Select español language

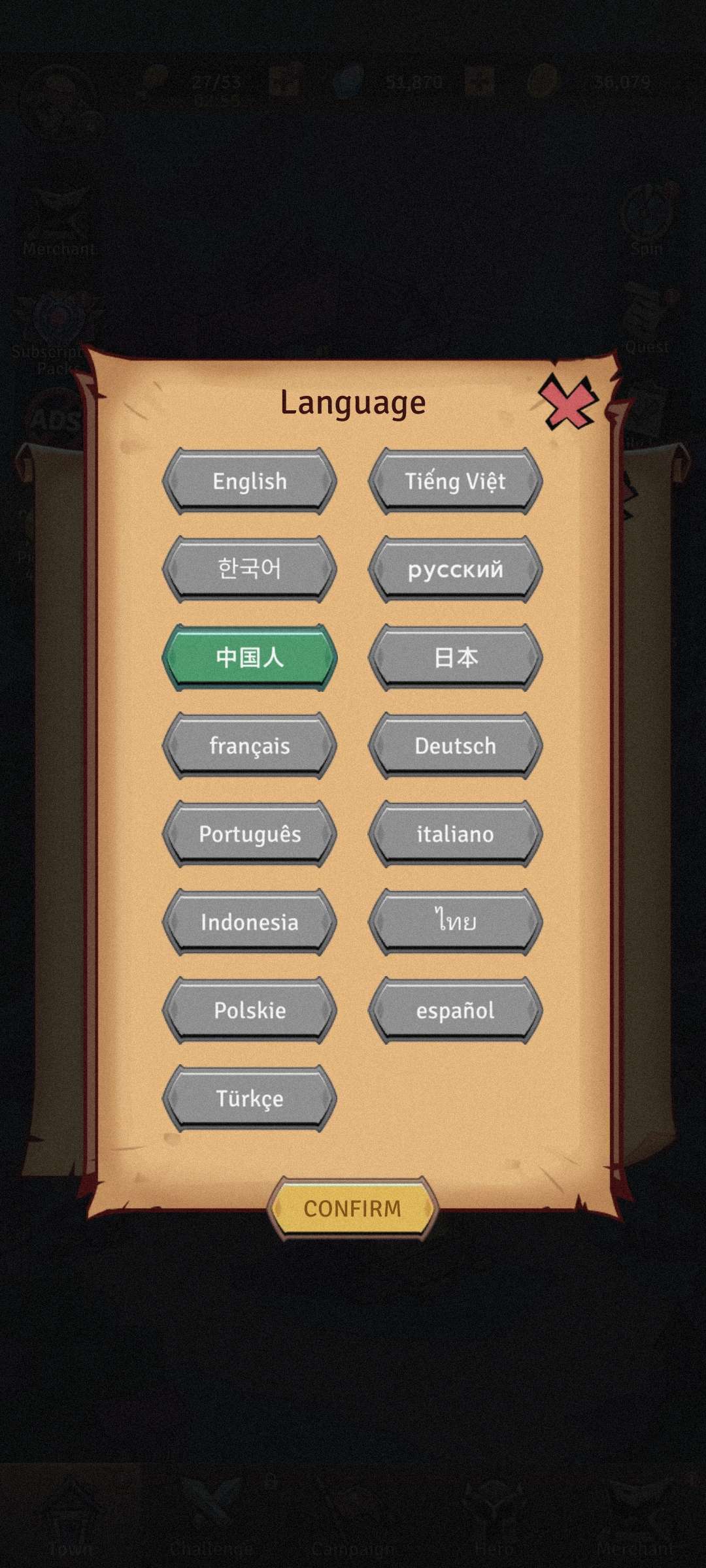pyautogui.click(x=455, y=1010)
